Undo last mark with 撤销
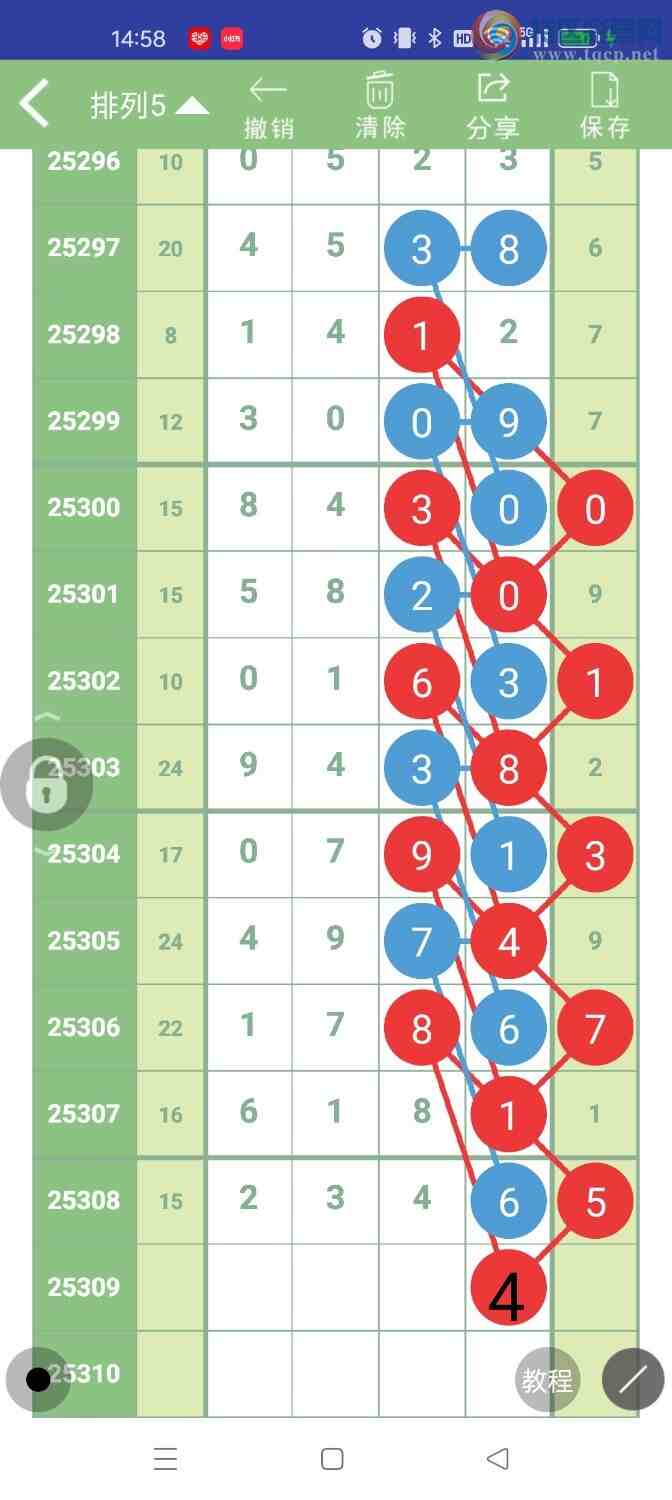Screen dimensions: 672x1500 [x=268, y=106]
